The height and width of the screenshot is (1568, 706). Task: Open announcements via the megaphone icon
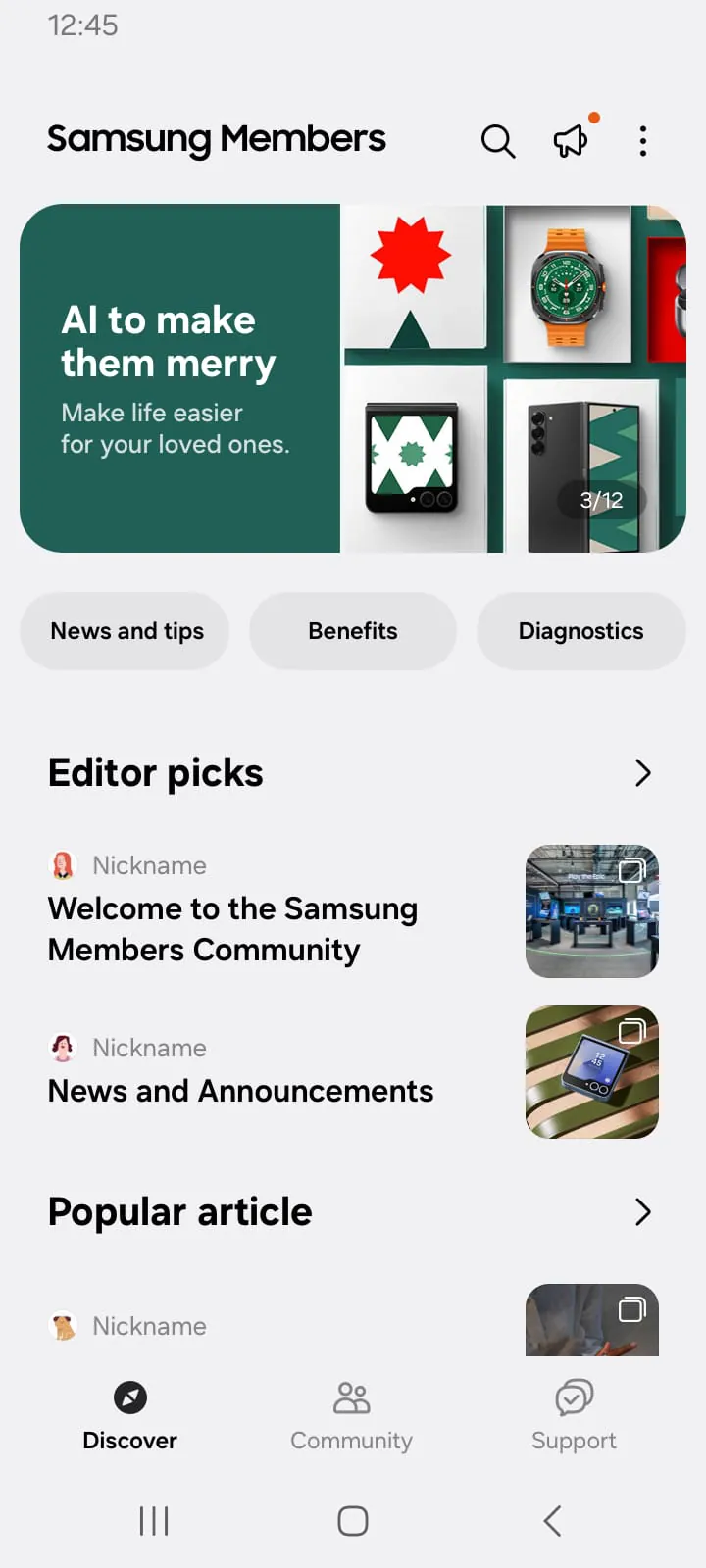click(570, 141)
